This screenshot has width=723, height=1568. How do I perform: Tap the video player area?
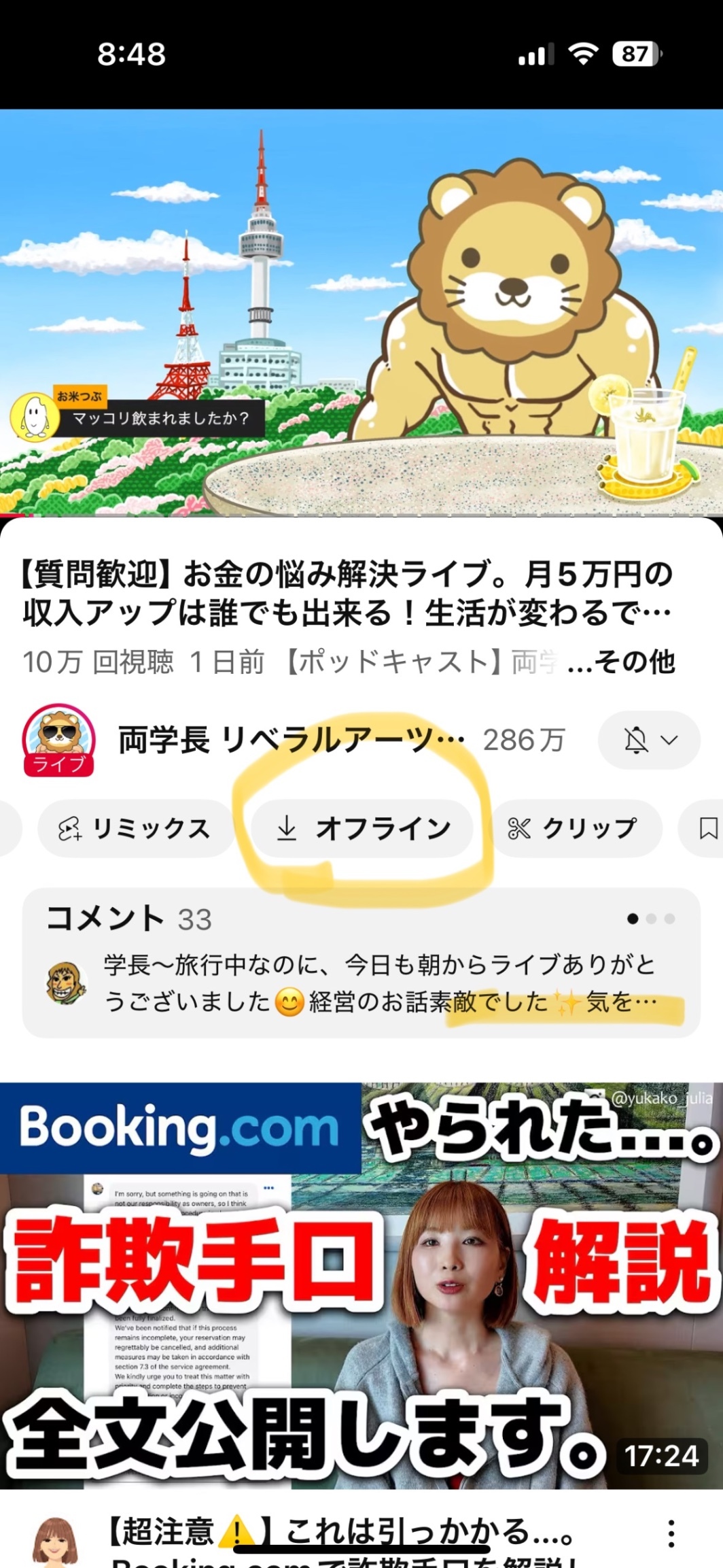pos(361,311)
